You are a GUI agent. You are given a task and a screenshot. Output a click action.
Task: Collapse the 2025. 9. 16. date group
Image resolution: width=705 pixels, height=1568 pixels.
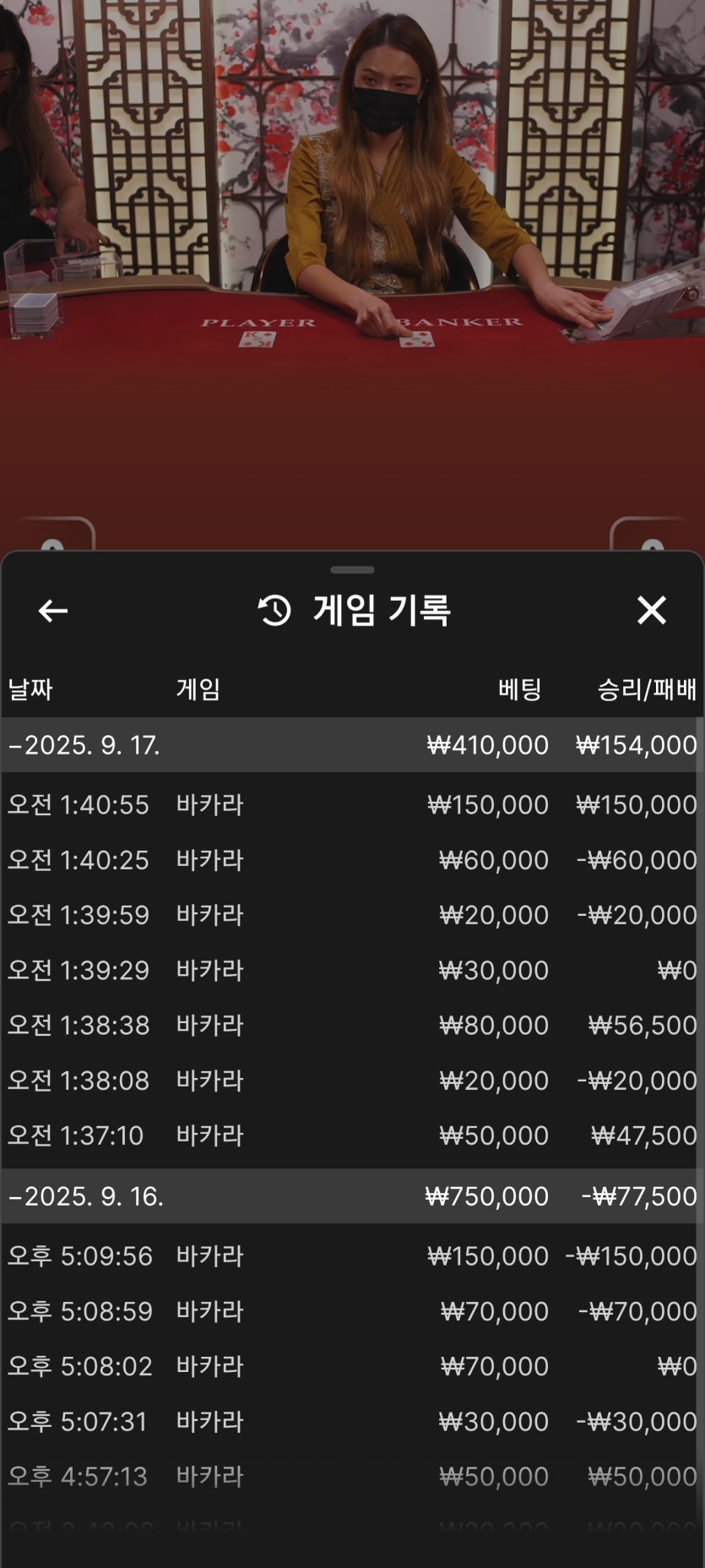tap(351, 1196)
